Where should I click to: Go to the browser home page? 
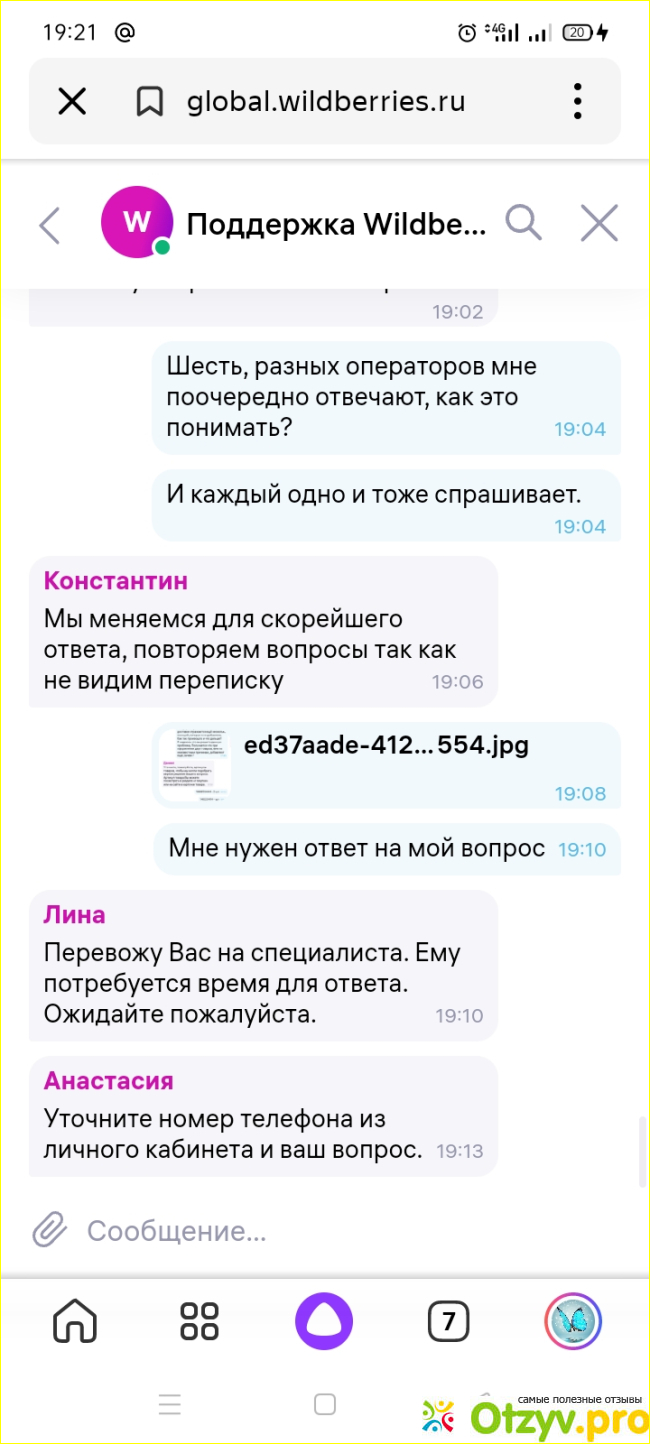pos(75,1322)
